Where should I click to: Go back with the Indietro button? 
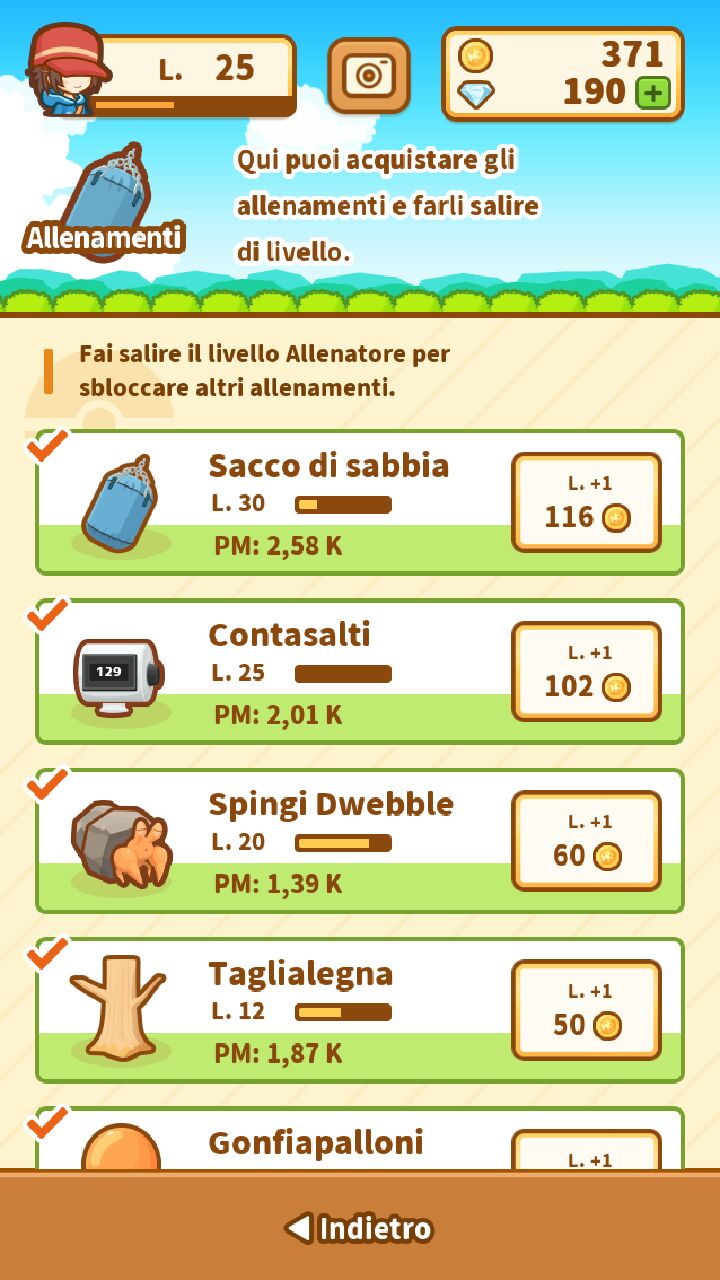(360, 1228)
